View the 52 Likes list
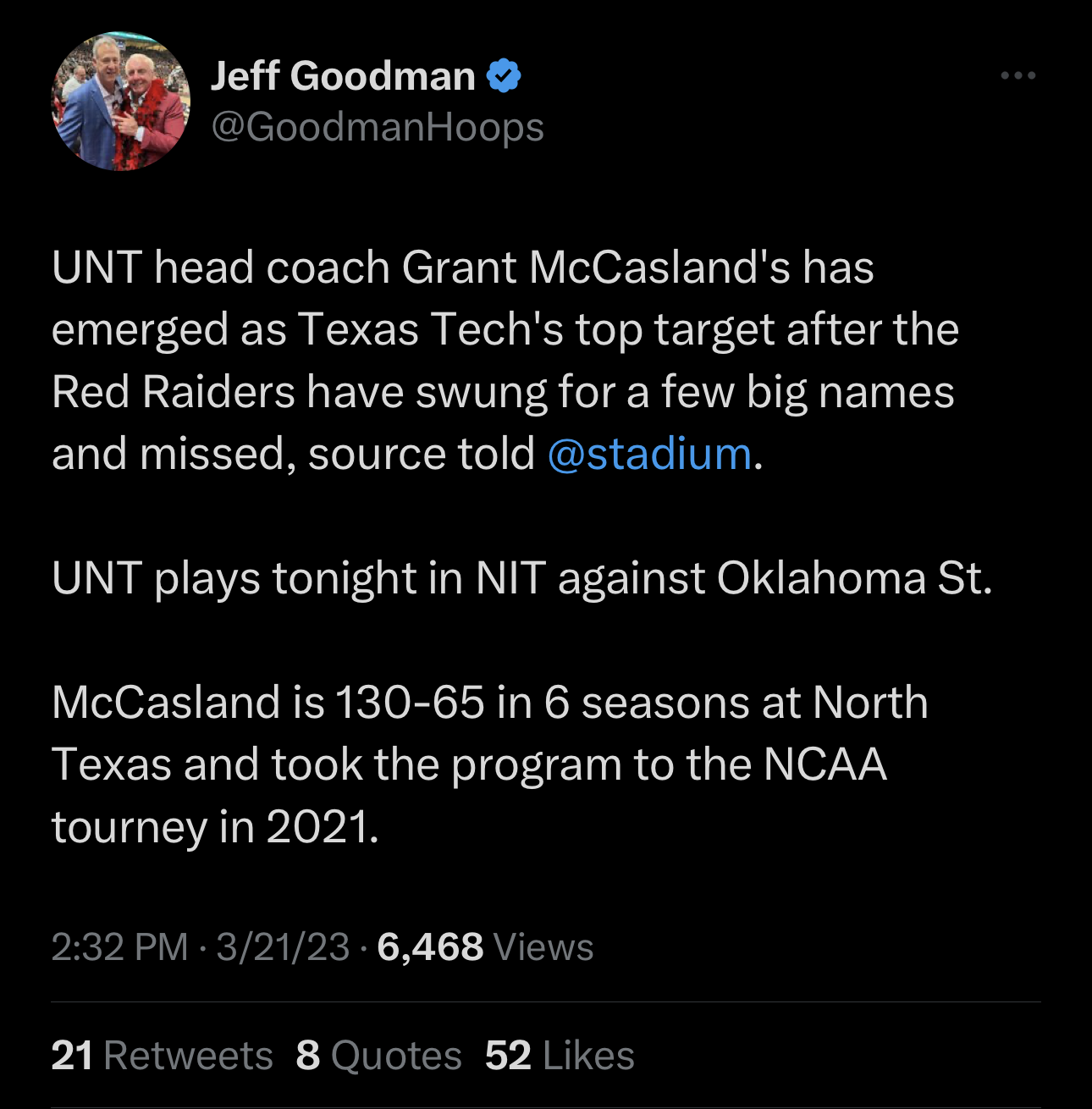The width and height of the screenshot is (1092, 1109). point(560,1056)
